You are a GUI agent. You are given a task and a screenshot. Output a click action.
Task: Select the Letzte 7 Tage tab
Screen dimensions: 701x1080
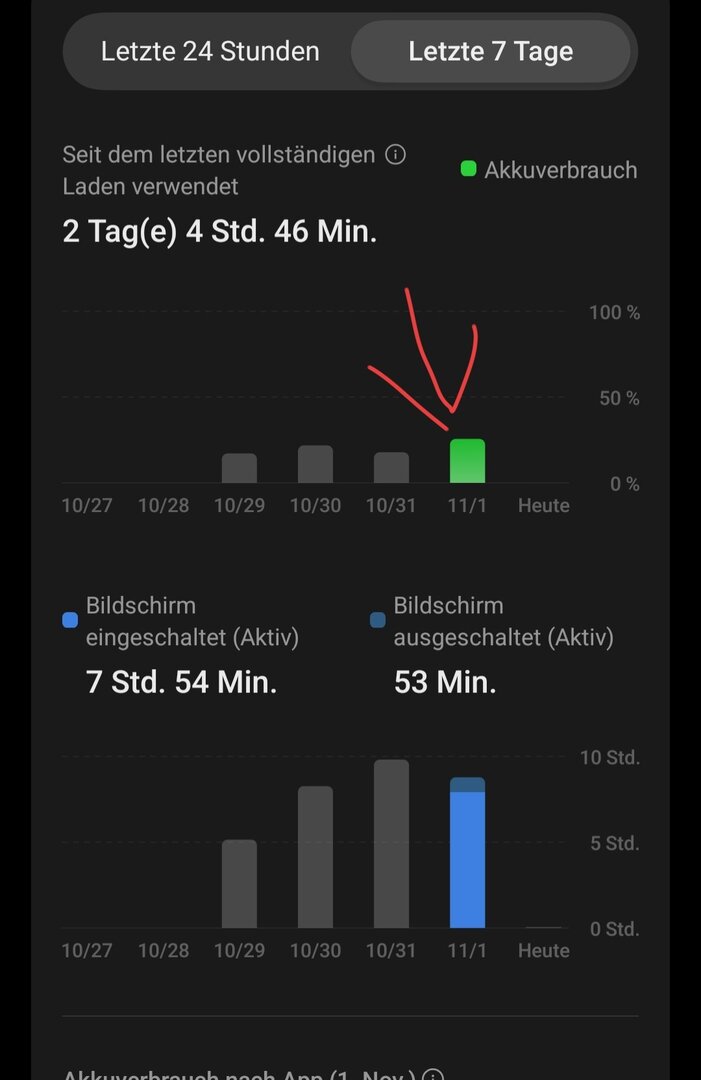pyautogui.click(x=490, y=52)
